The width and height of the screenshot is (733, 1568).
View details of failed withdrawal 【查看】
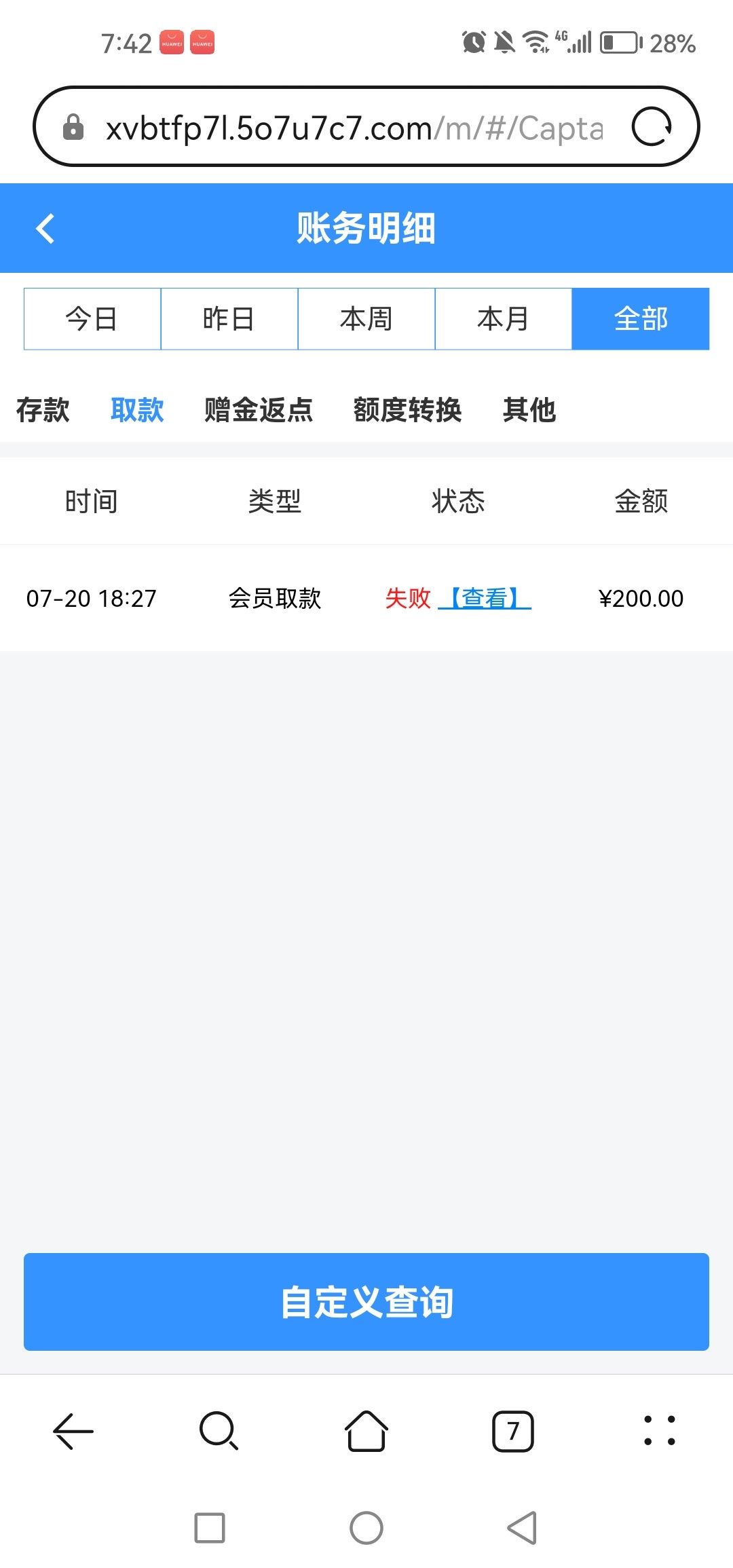pos(485,598)
